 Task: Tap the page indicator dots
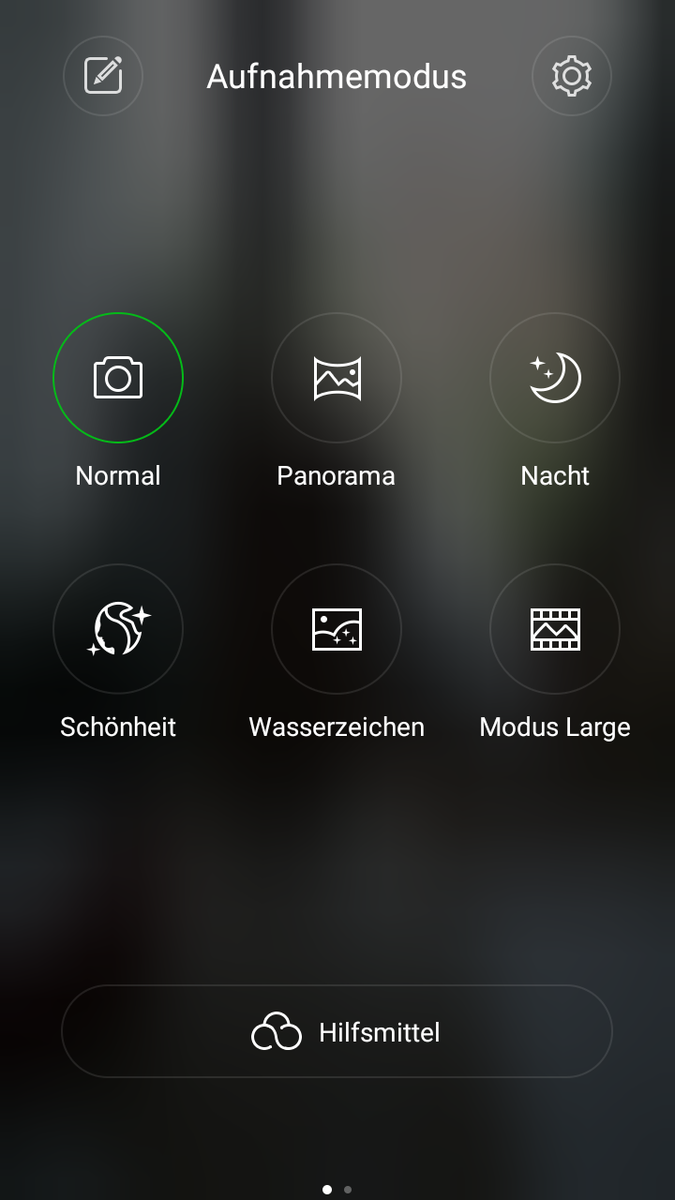[x=337, y=1189]
